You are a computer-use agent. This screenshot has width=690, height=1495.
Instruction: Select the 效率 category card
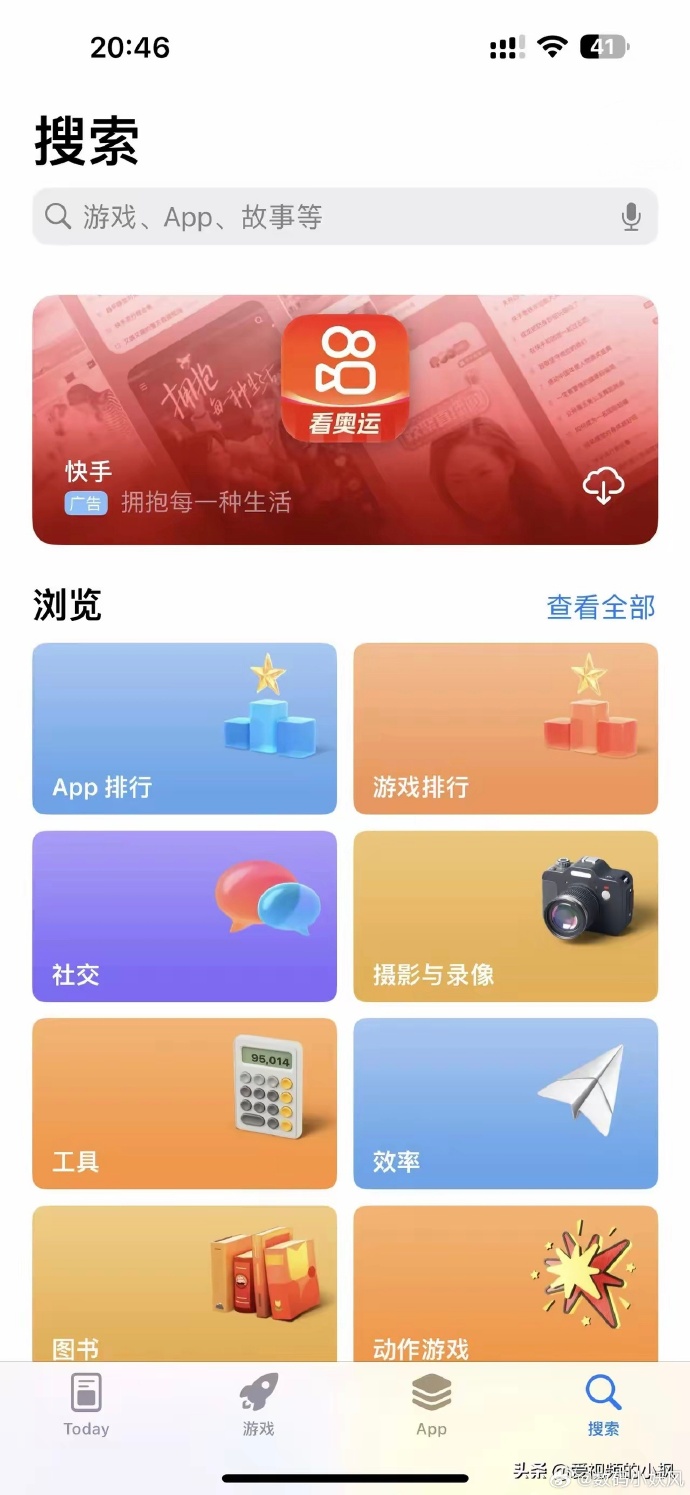506,1103
